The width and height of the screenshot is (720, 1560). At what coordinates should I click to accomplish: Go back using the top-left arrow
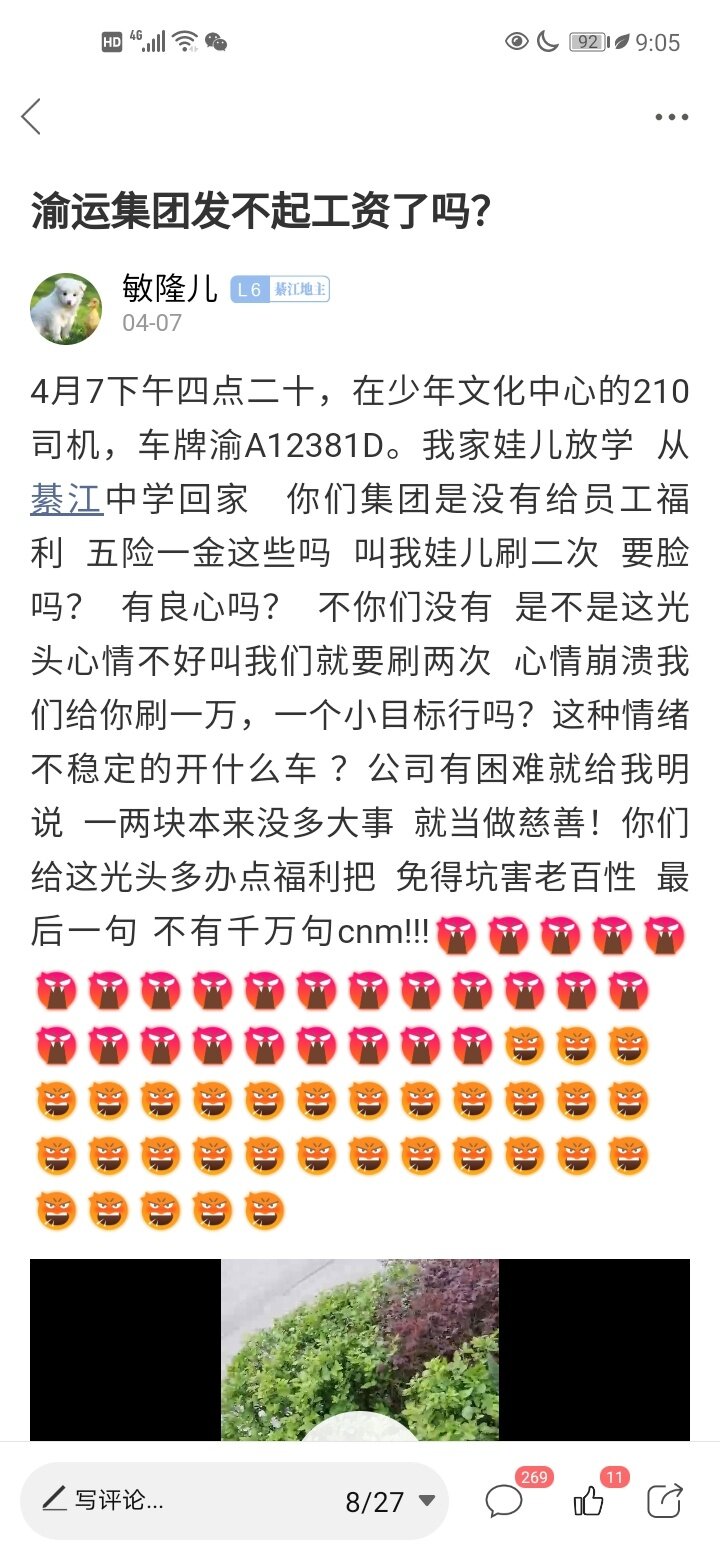tap(32, 117)
